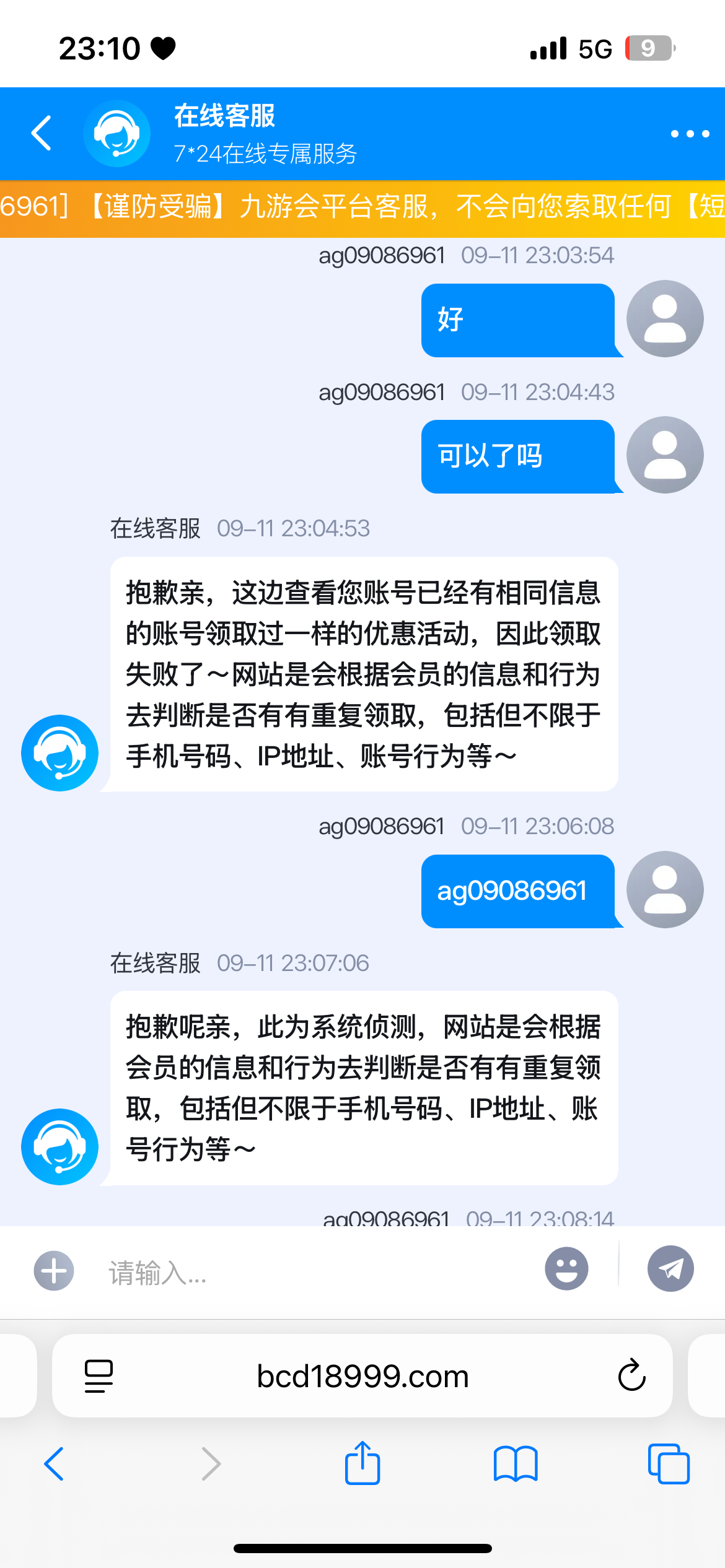Open the three-dot more options menu
The image size is (725, 1568).
click(x=690, y=134)
